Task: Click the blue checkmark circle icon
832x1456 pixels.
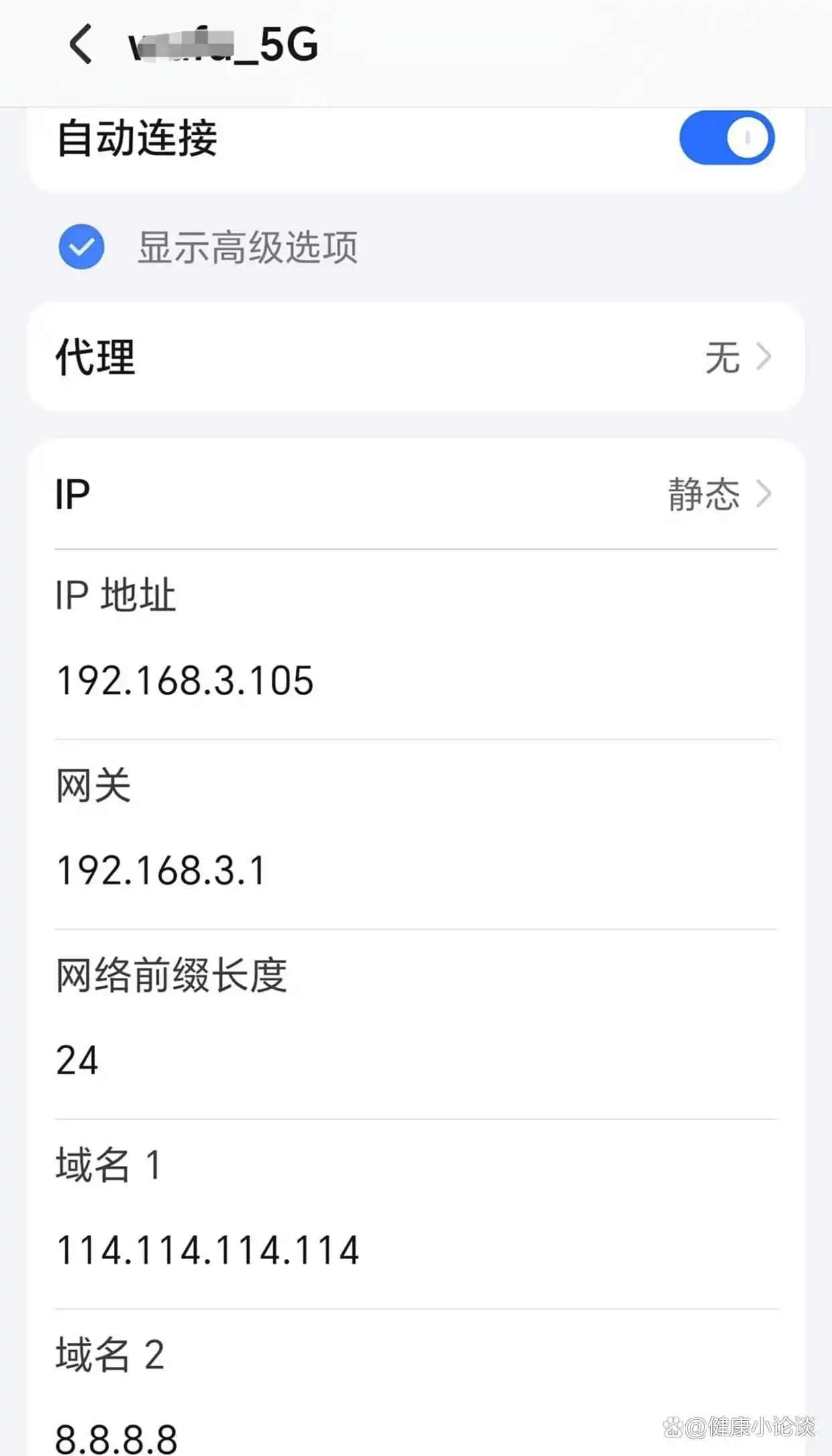Action: (80, 246)
